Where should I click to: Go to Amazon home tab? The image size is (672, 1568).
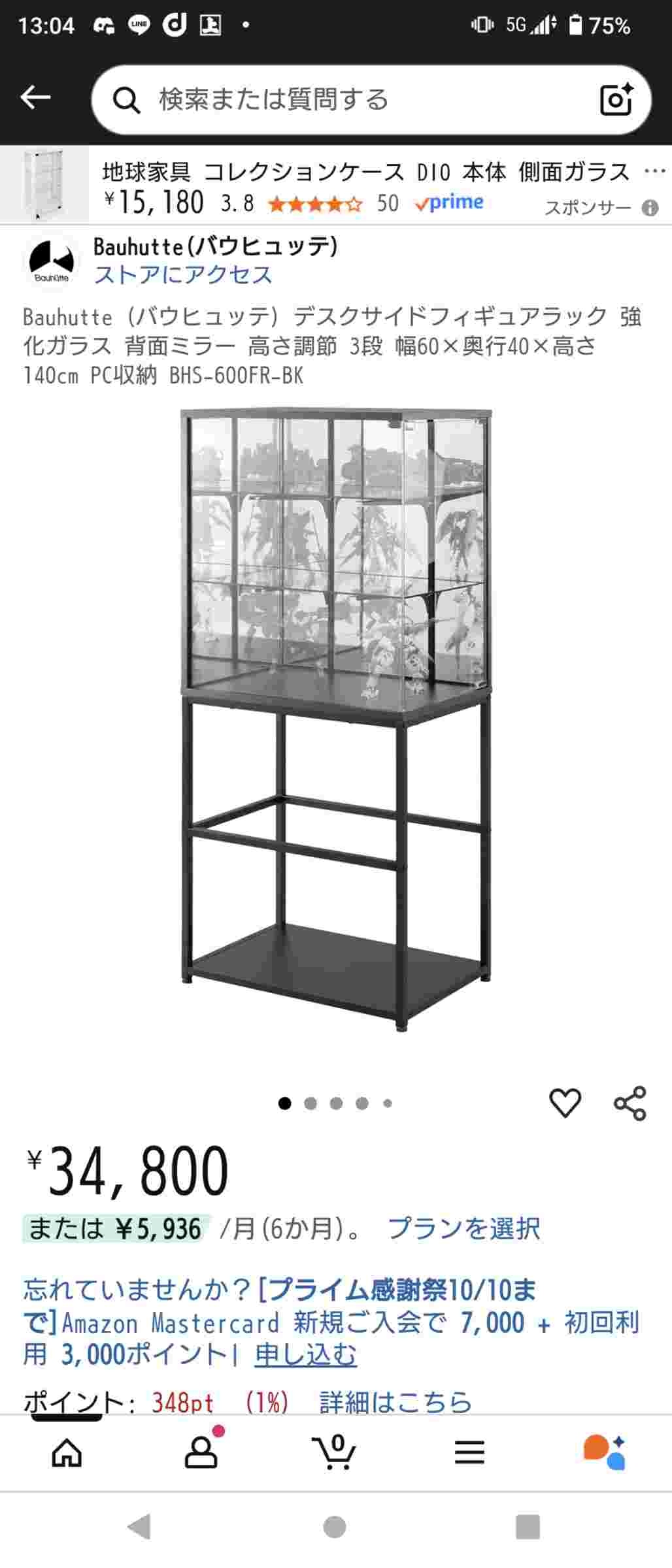(x=67, y=1453)
